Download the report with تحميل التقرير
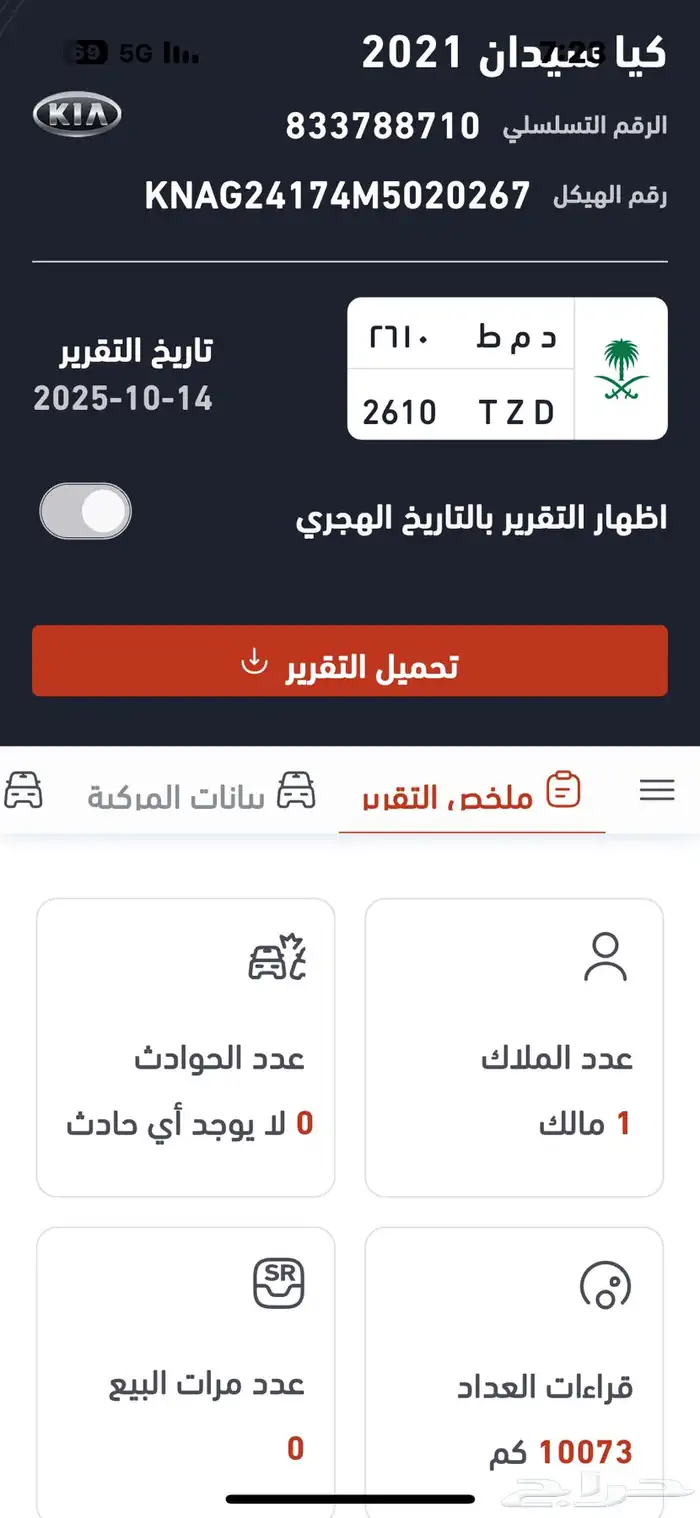The image size is (700, 1518). coord(350,661)
